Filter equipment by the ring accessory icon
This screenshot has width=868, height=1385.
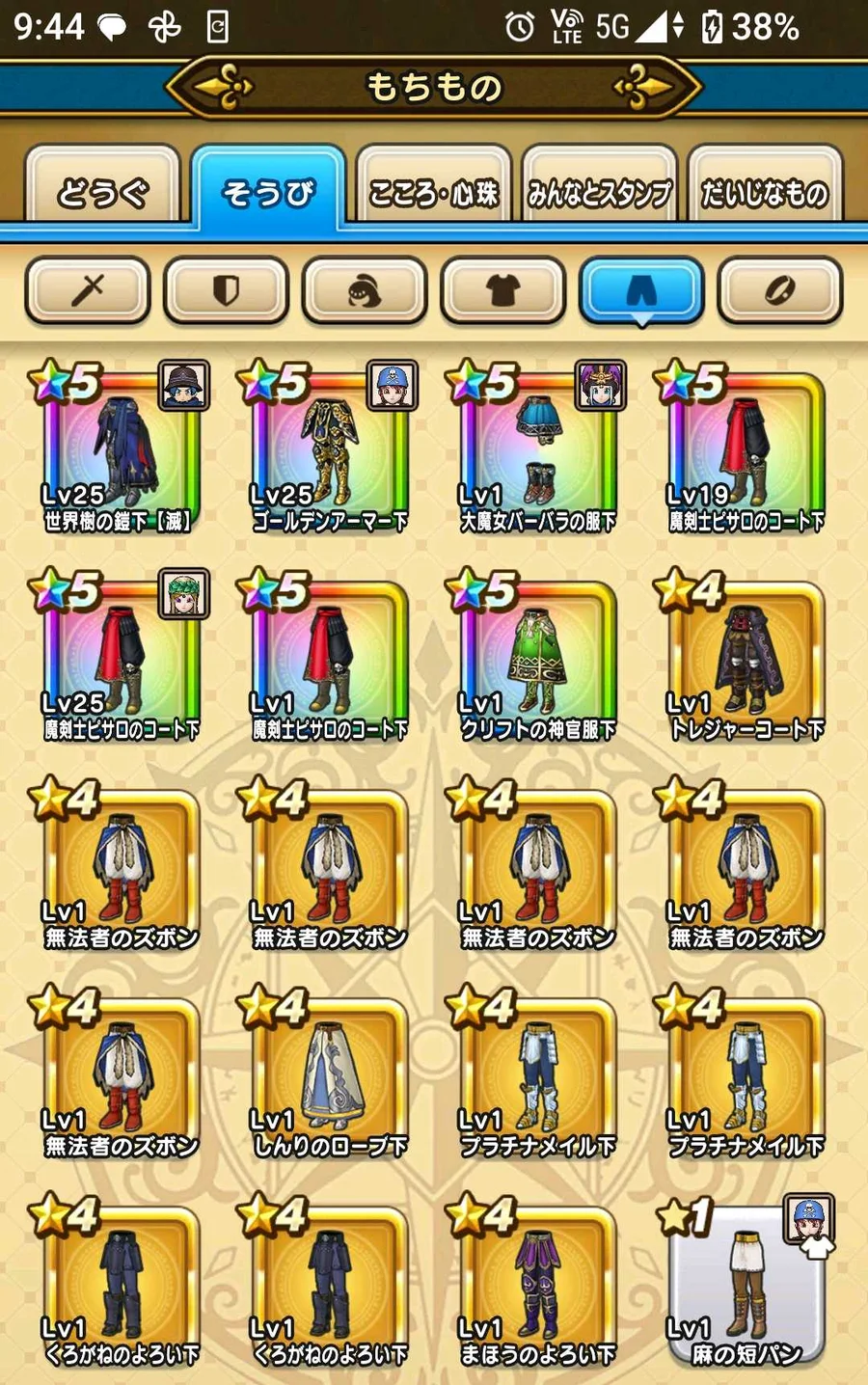pos(779,289)
